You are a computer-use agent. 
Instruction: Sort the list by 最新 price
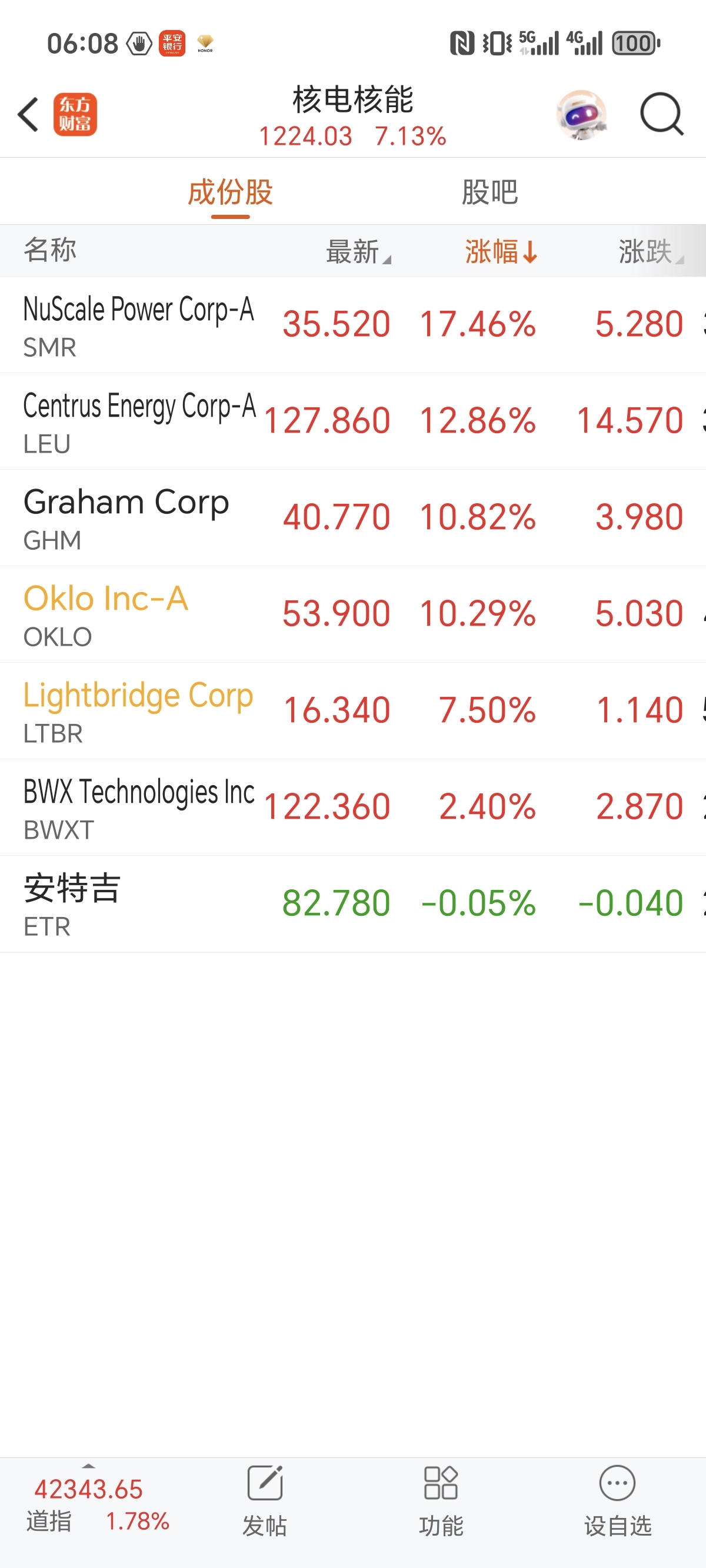(x=358, y=251)
